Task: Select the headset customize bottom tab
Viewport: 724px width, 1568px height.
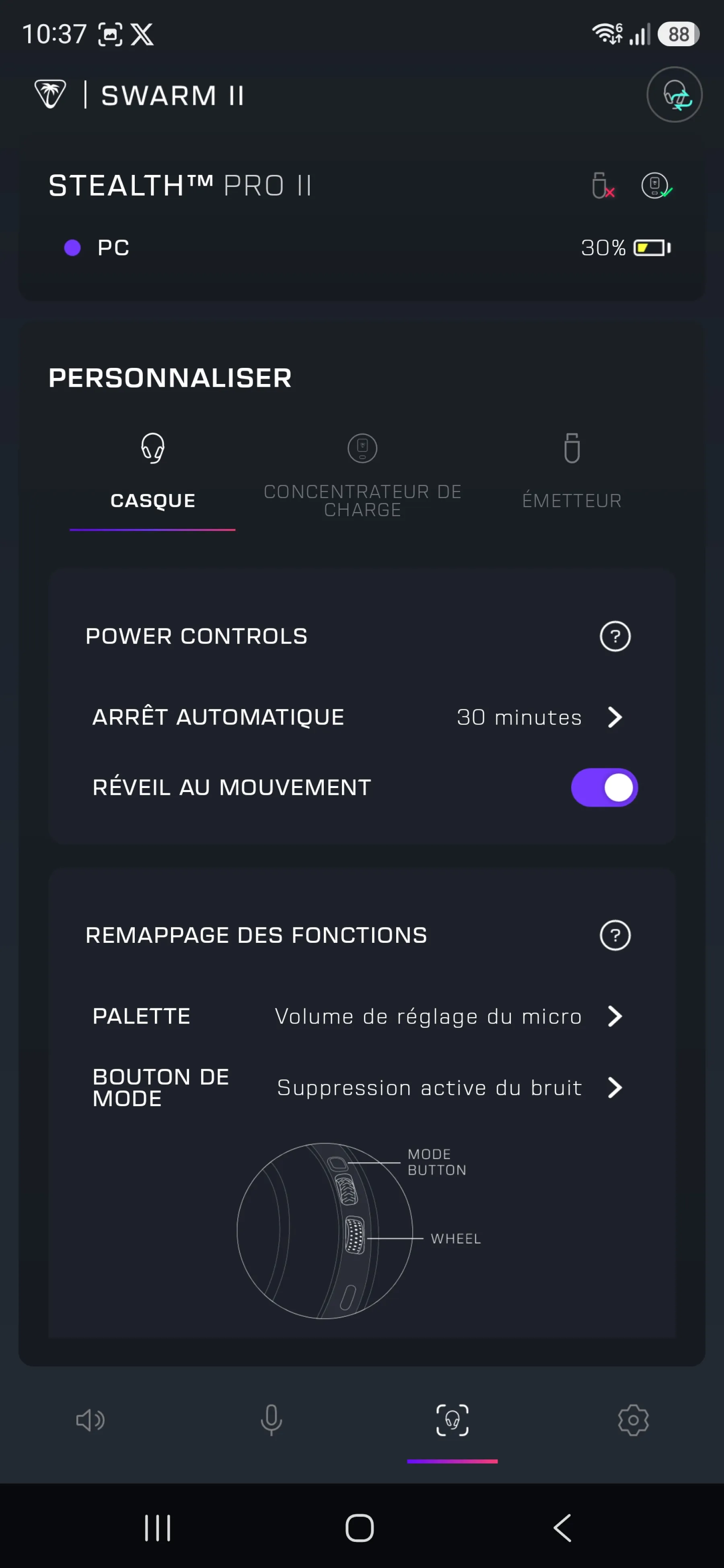Action: pos(452,1420)
